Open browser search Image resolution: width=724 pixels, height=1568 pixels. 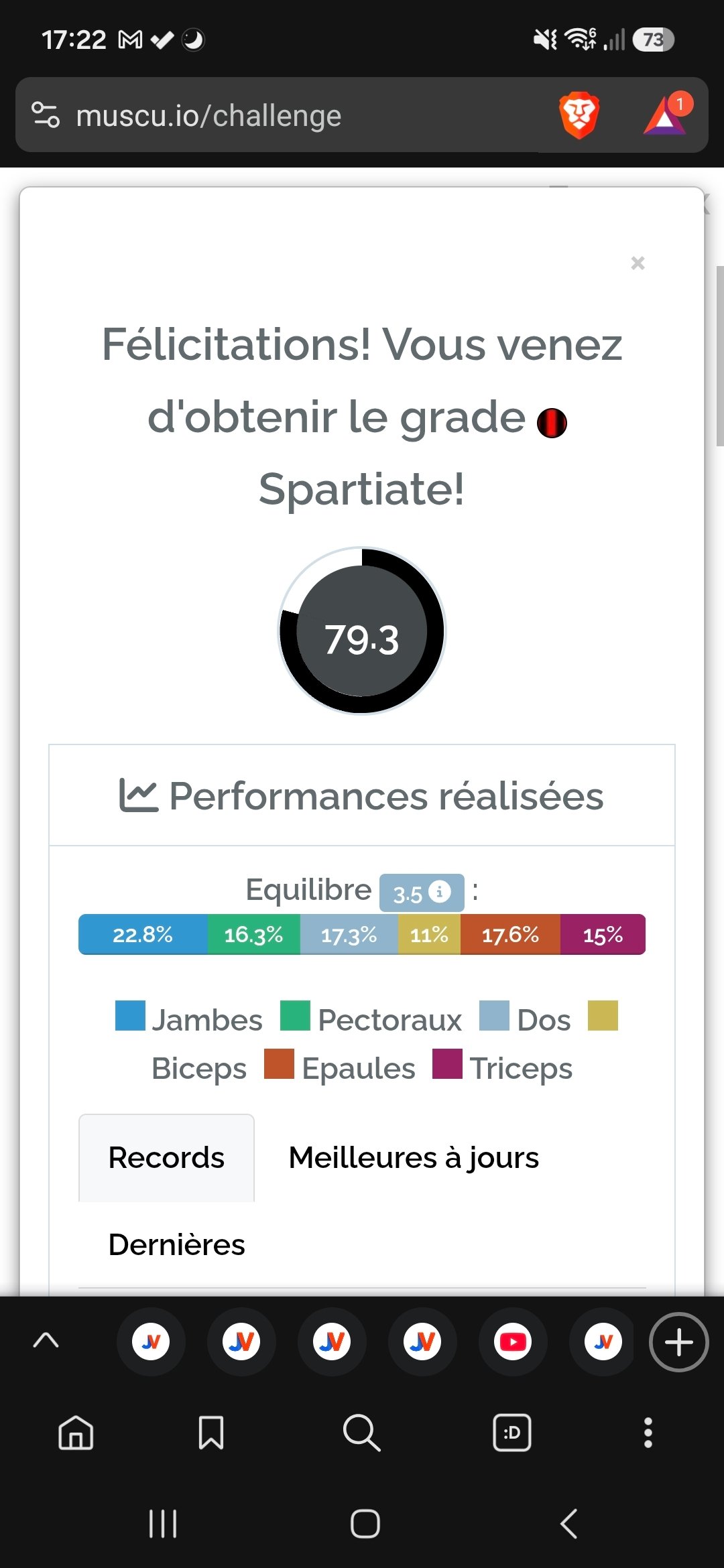pyautogui.click(x=361, y=1433)
